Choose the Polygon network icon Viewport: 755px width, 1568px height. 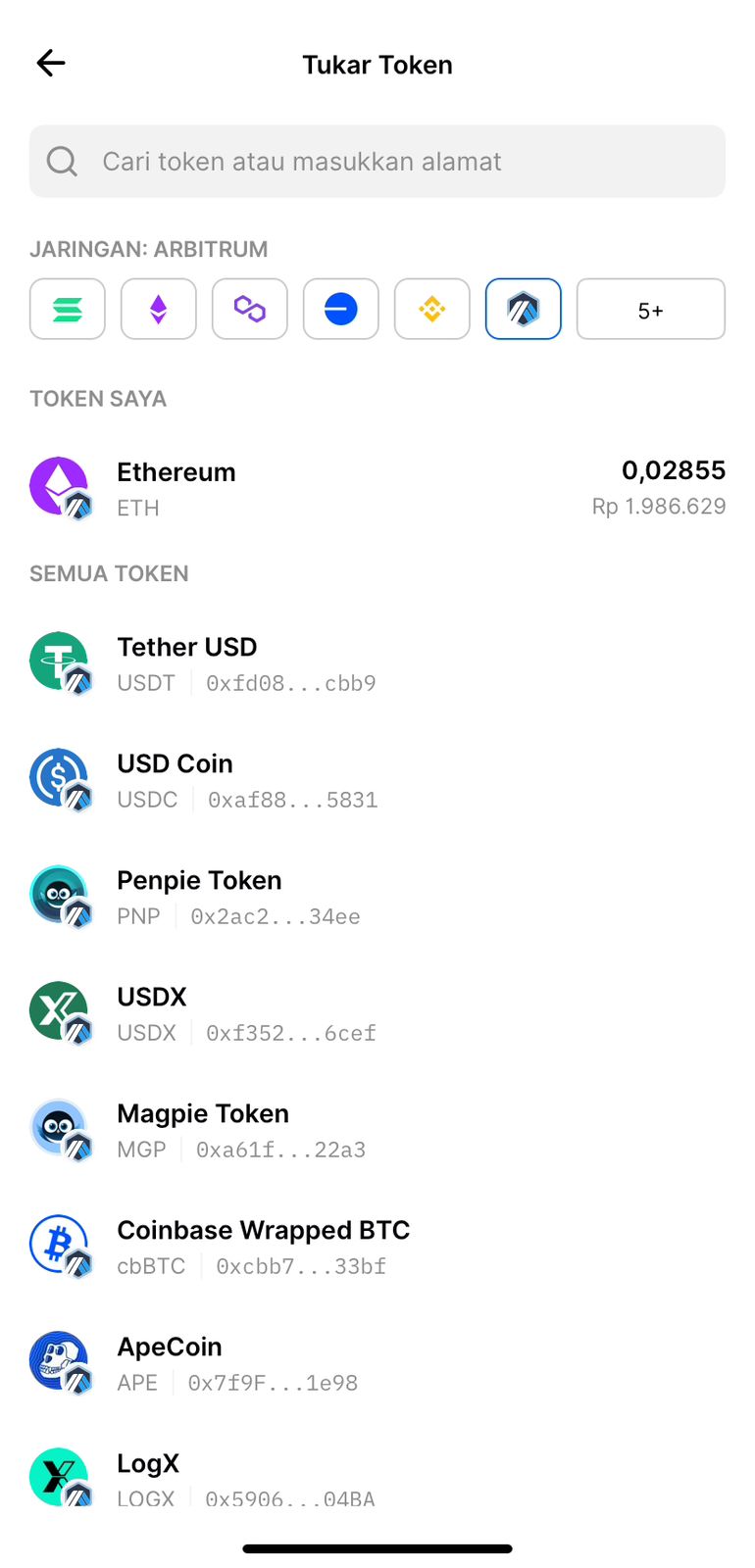[249, 309]
